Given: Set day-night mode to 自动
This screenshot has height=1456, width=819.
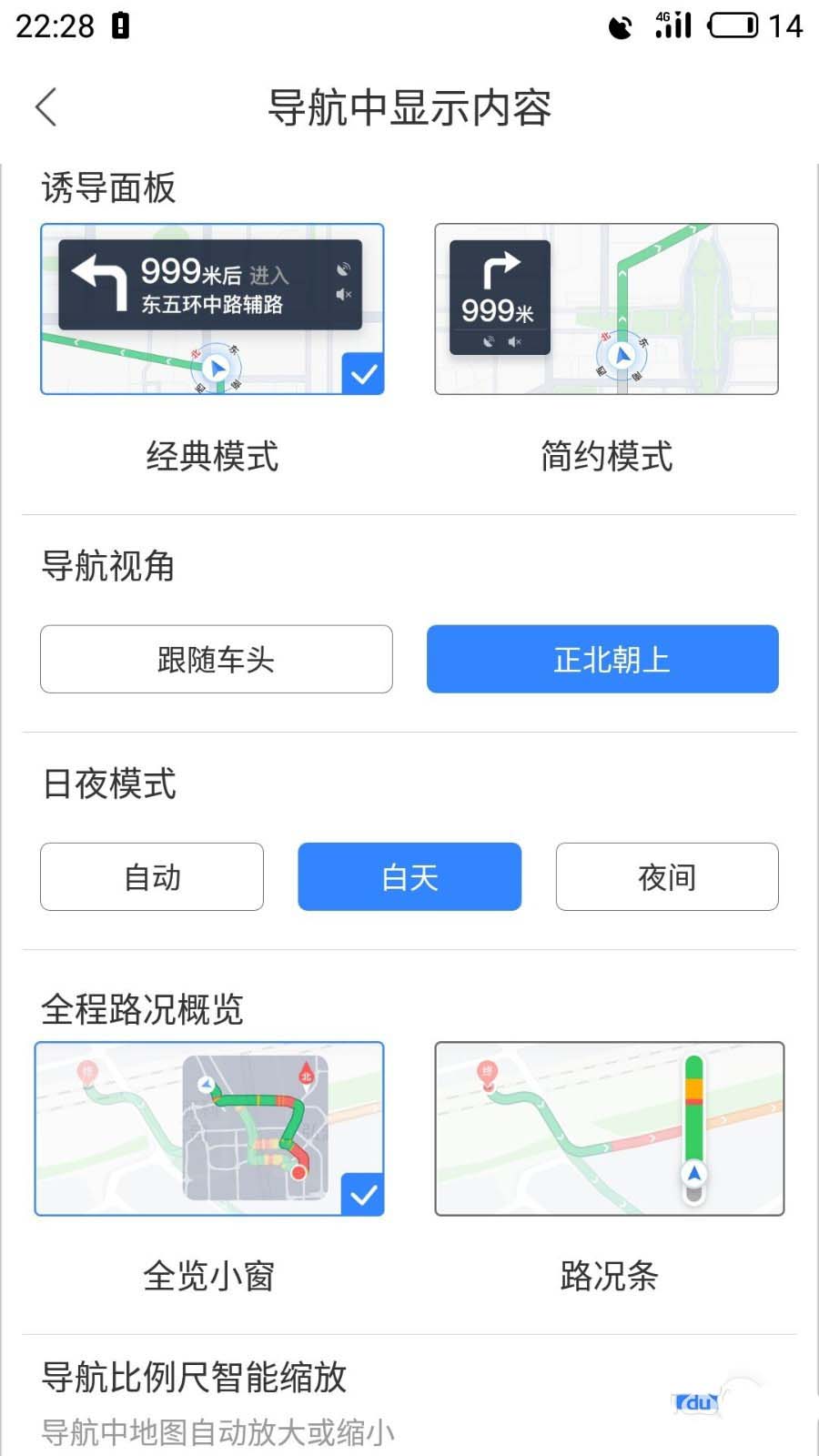Looking at the screenshot, I should [152, 876].
